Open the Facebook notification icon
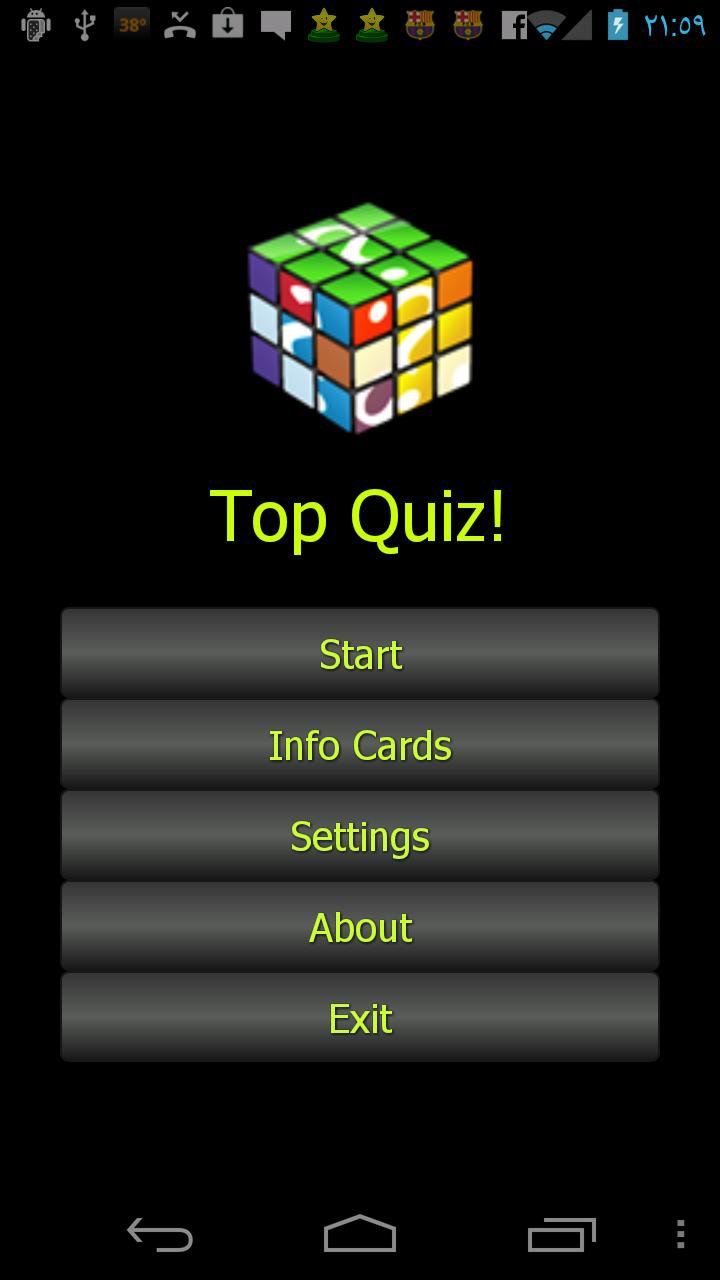720x1280 pixels. tap(513, 25)
